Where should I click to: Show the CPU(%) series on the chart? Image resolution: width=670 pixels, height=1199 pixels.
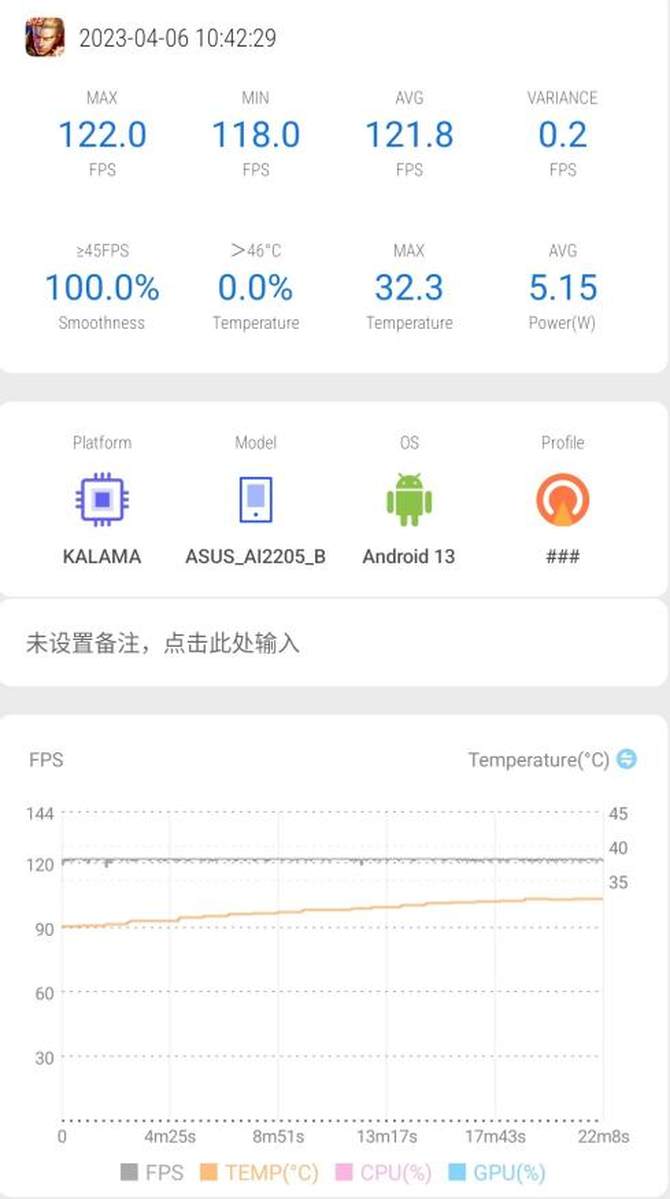pyautogui.click(x=383, y=1172)
